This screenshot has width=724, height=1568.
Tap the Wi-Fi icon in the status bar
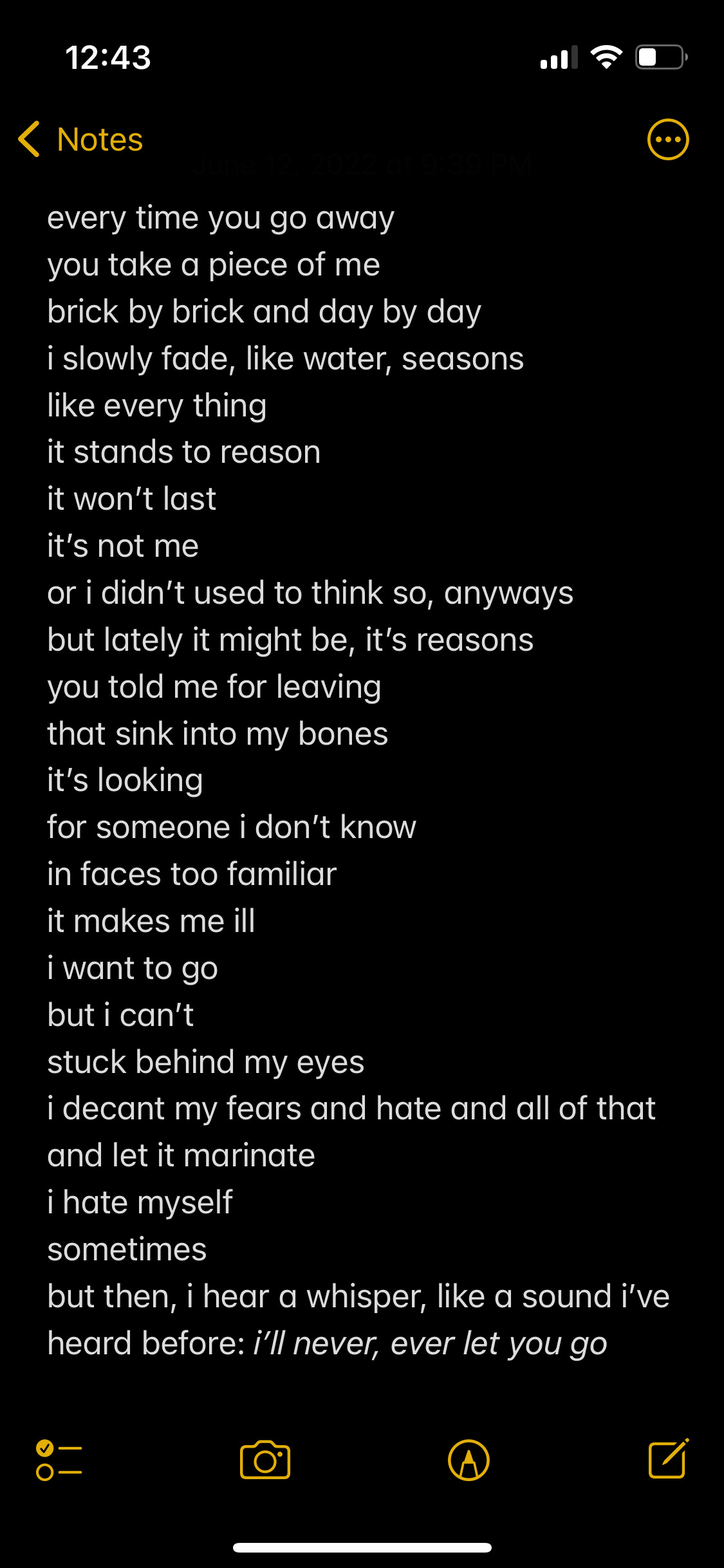pyautogui.click(x=606, y=57)
